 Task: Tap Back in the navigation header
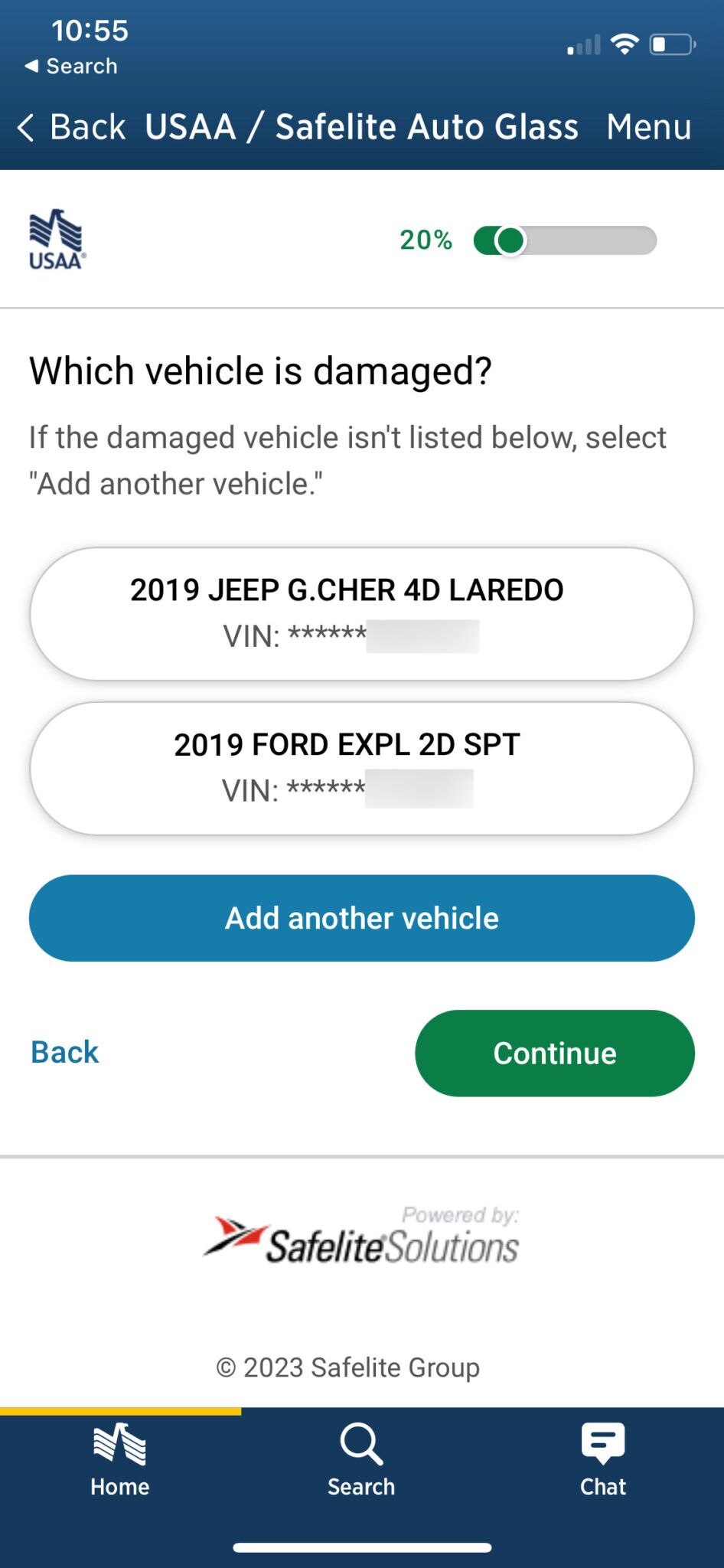click(x=87, y=127)
